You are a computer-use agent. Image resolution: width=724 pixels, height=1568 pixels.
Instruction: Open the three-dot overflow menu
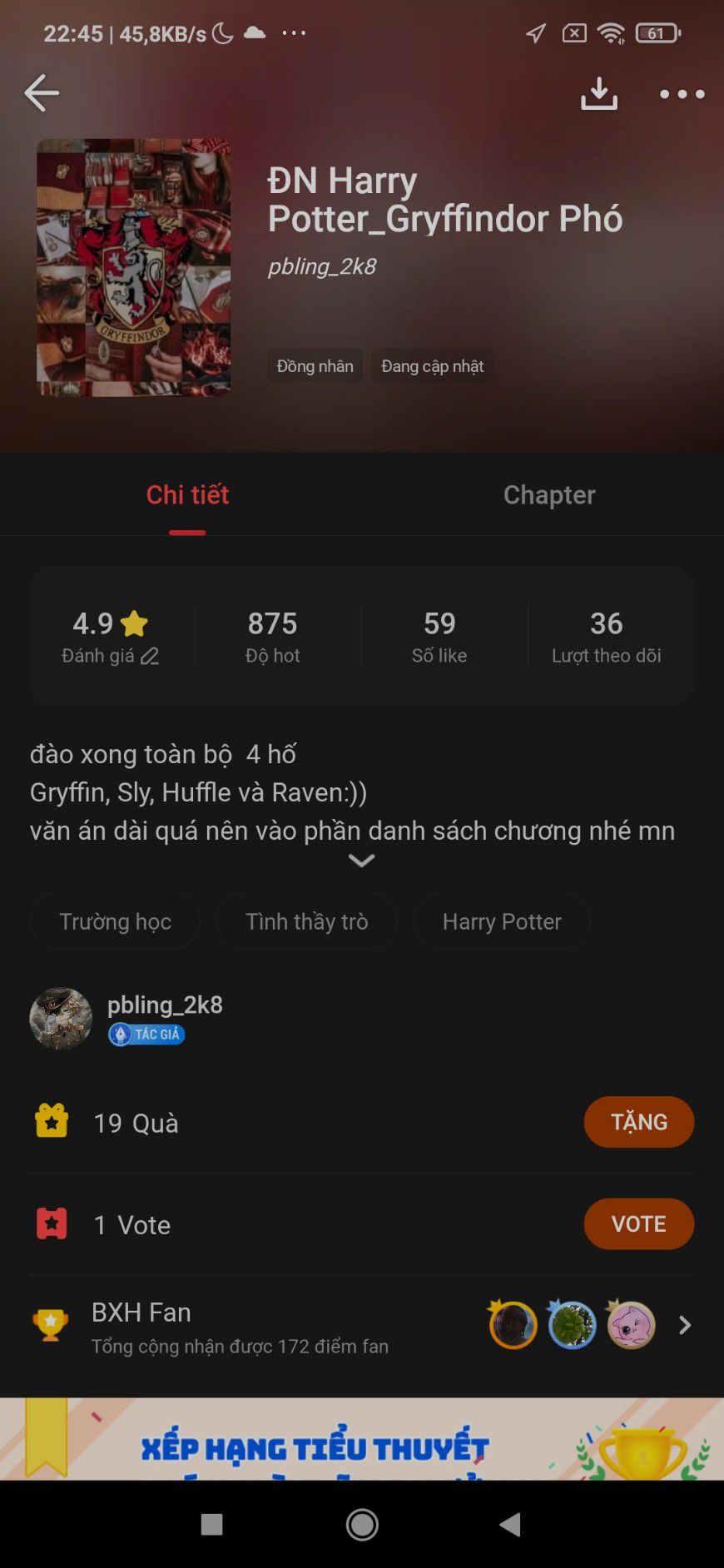[x=682, y=94]
